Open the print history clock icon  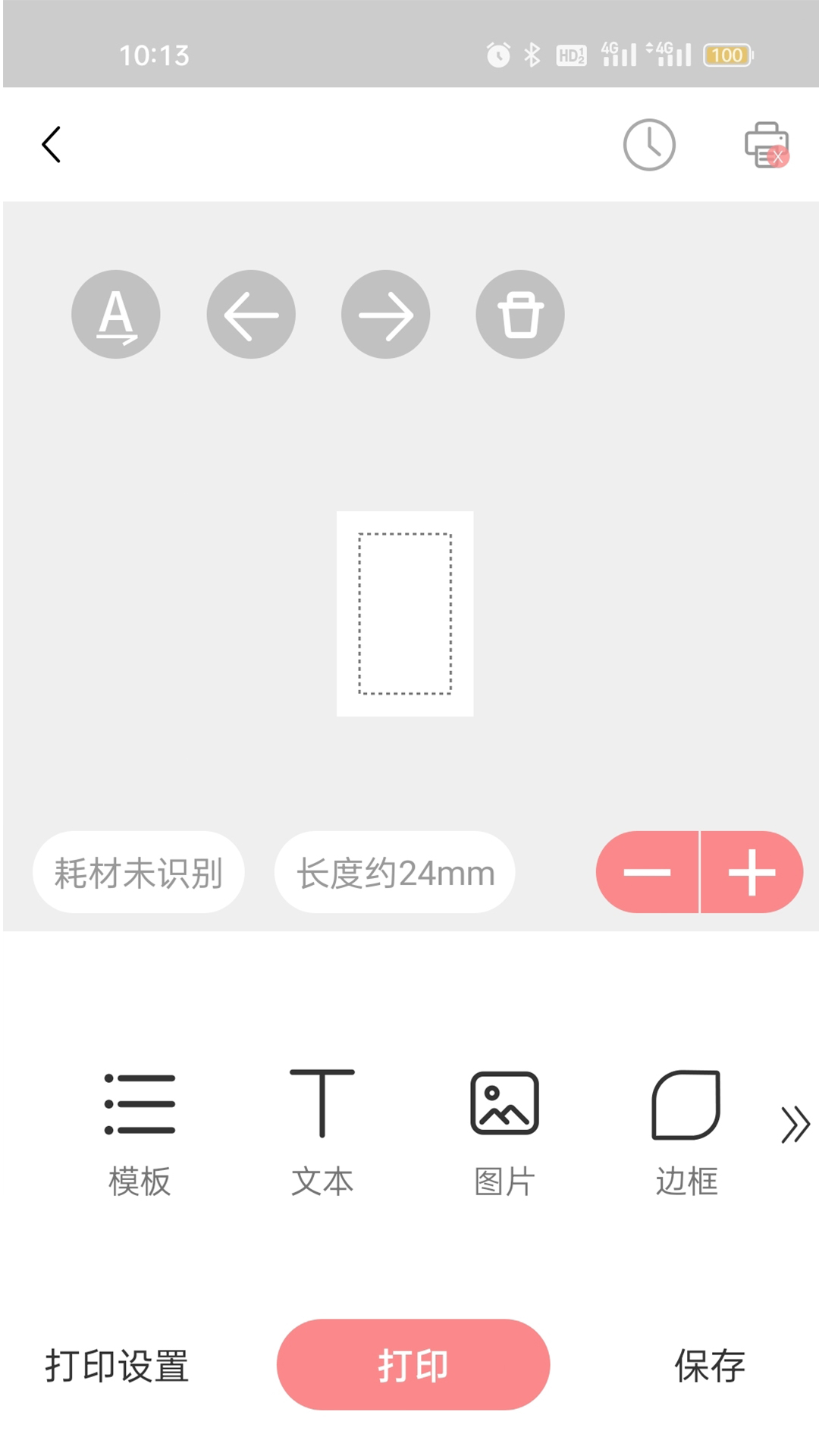(649, 145)
